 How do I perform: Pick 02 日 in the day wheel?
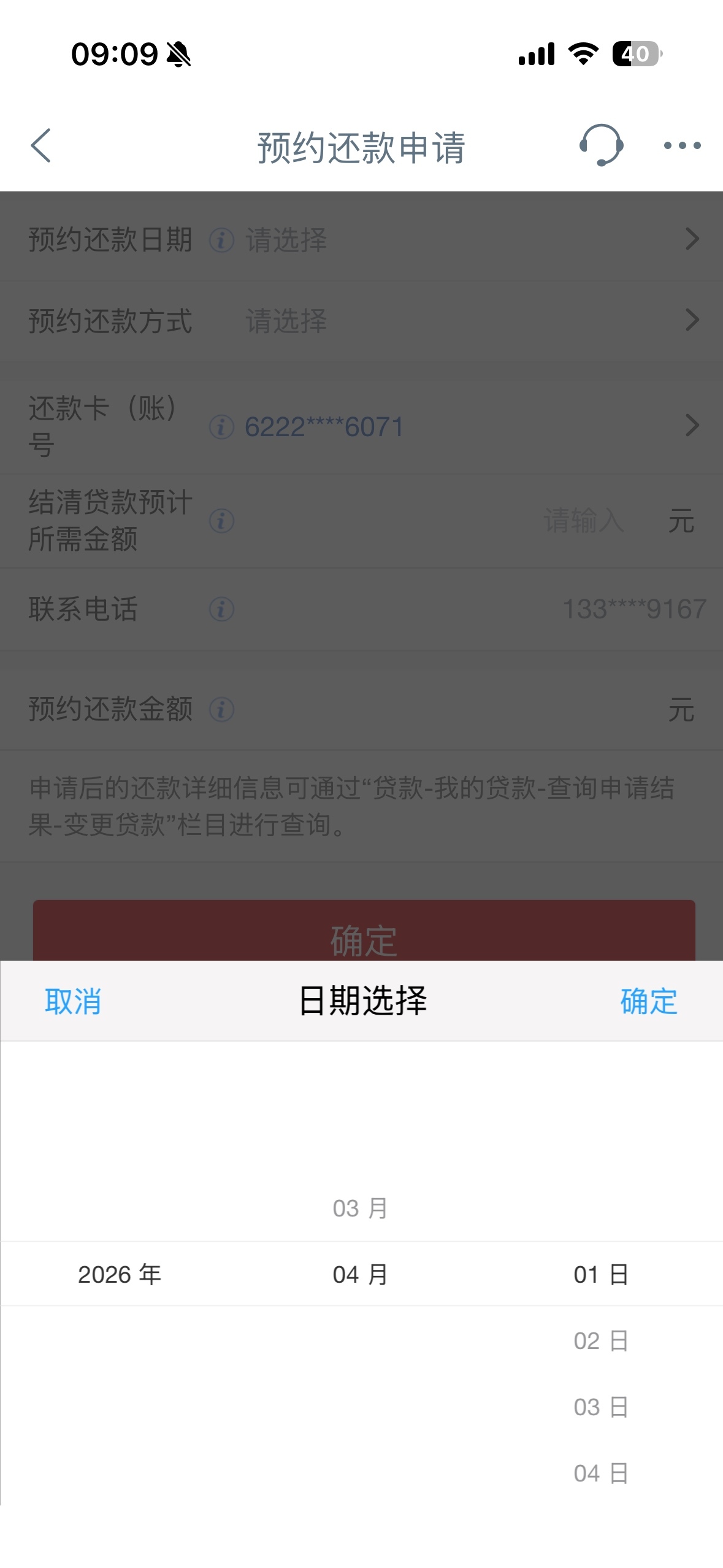coord(601,1341)
